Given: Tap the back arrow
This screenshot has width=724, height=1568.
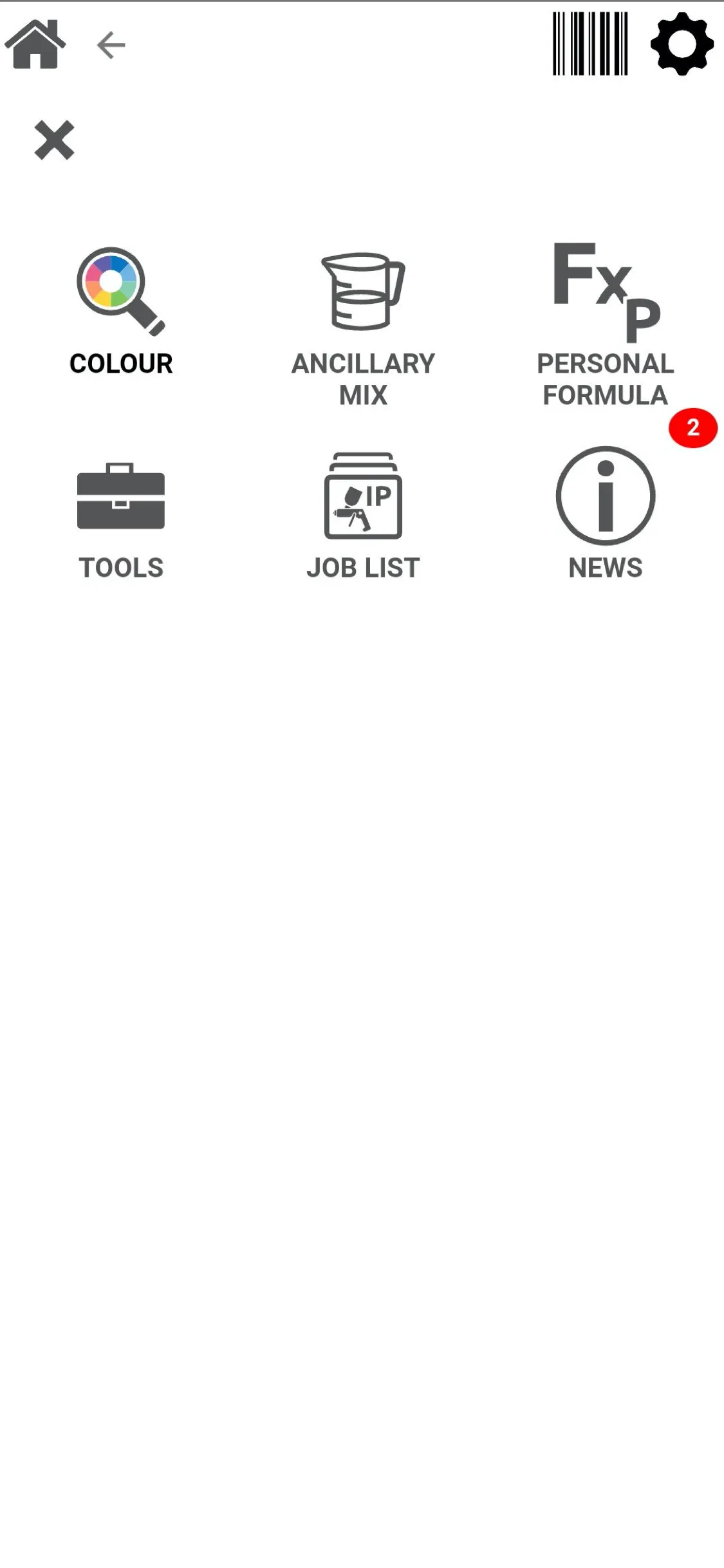Looking at the screenshot, I should pyautogui.click(x=111, y=45).
